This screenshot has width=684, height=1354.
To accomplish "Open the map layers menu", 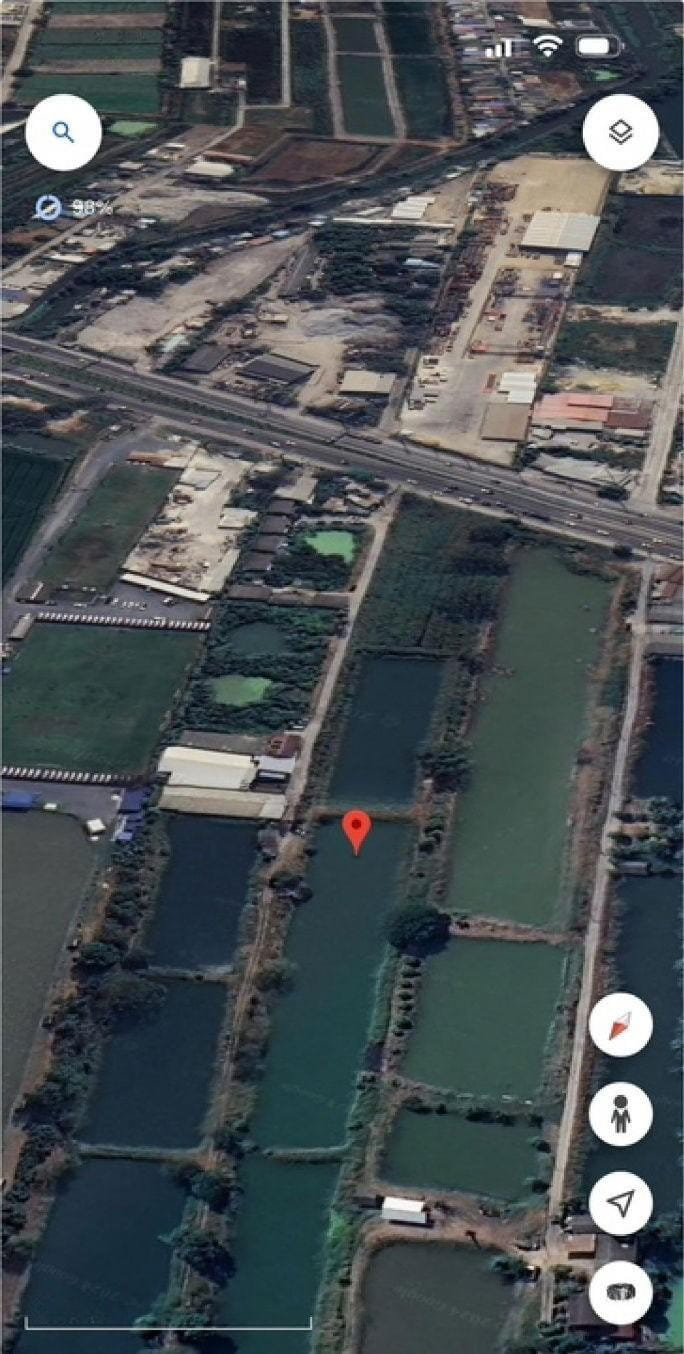I will [x=620, y=132].
